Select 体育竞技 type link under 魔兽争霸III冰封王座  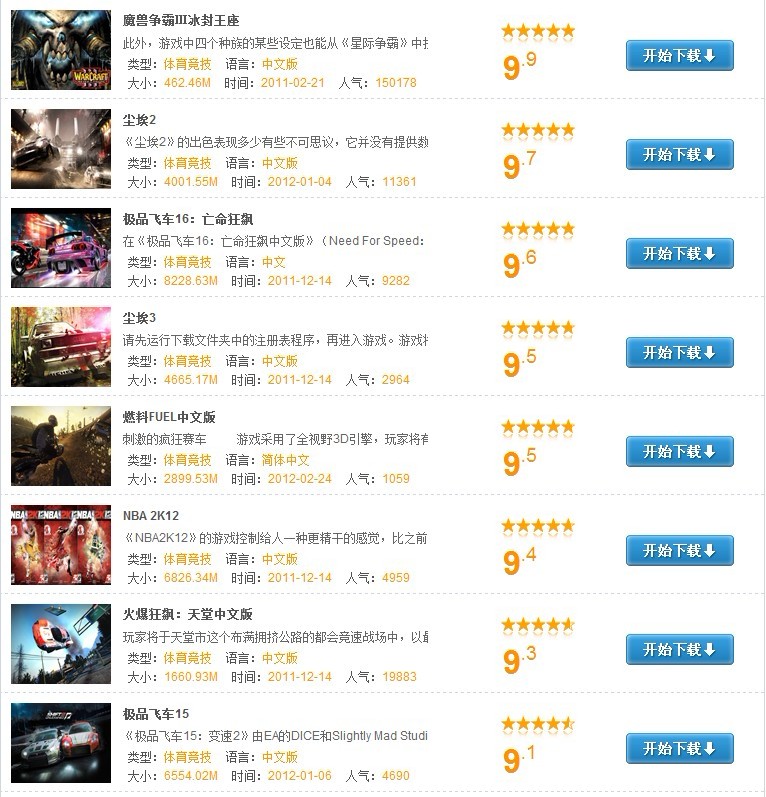187,64
